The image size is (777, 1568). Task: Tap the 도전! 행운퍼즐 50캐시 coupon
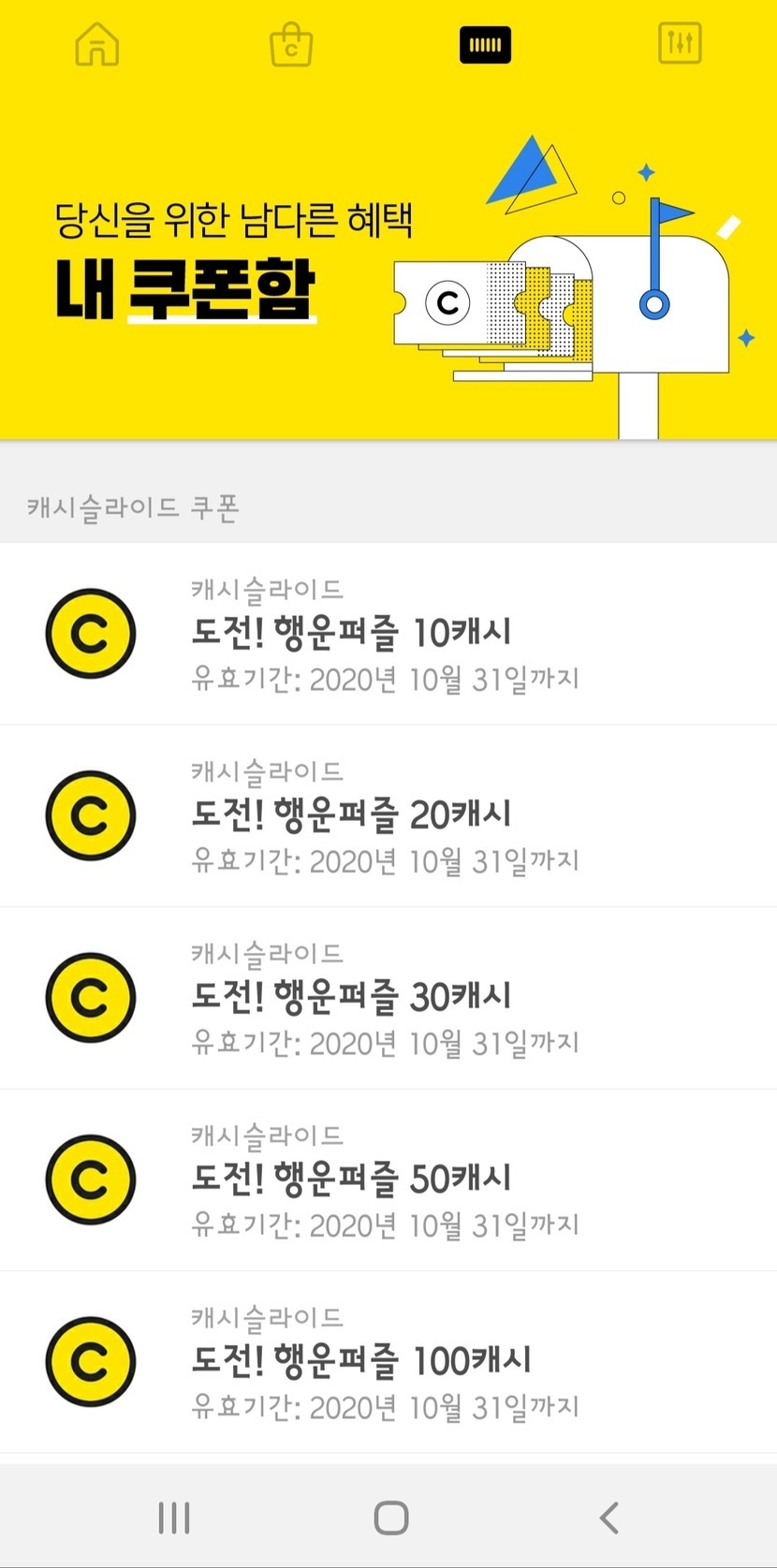click(x=388, y=1180)
